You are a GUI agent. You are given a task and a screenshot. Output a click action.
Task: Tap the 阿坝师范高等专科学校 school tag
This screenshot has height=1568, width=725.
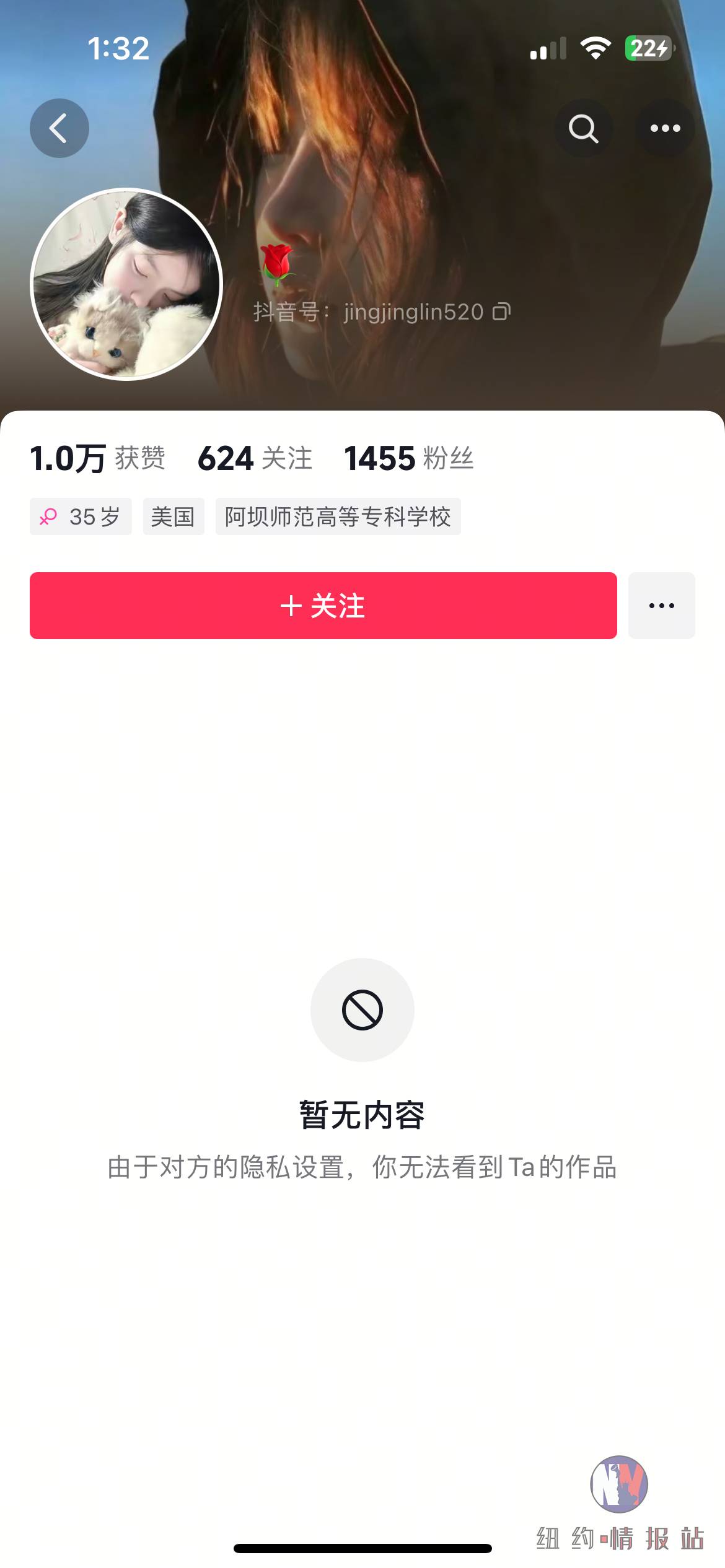click(x=338, y=516)
